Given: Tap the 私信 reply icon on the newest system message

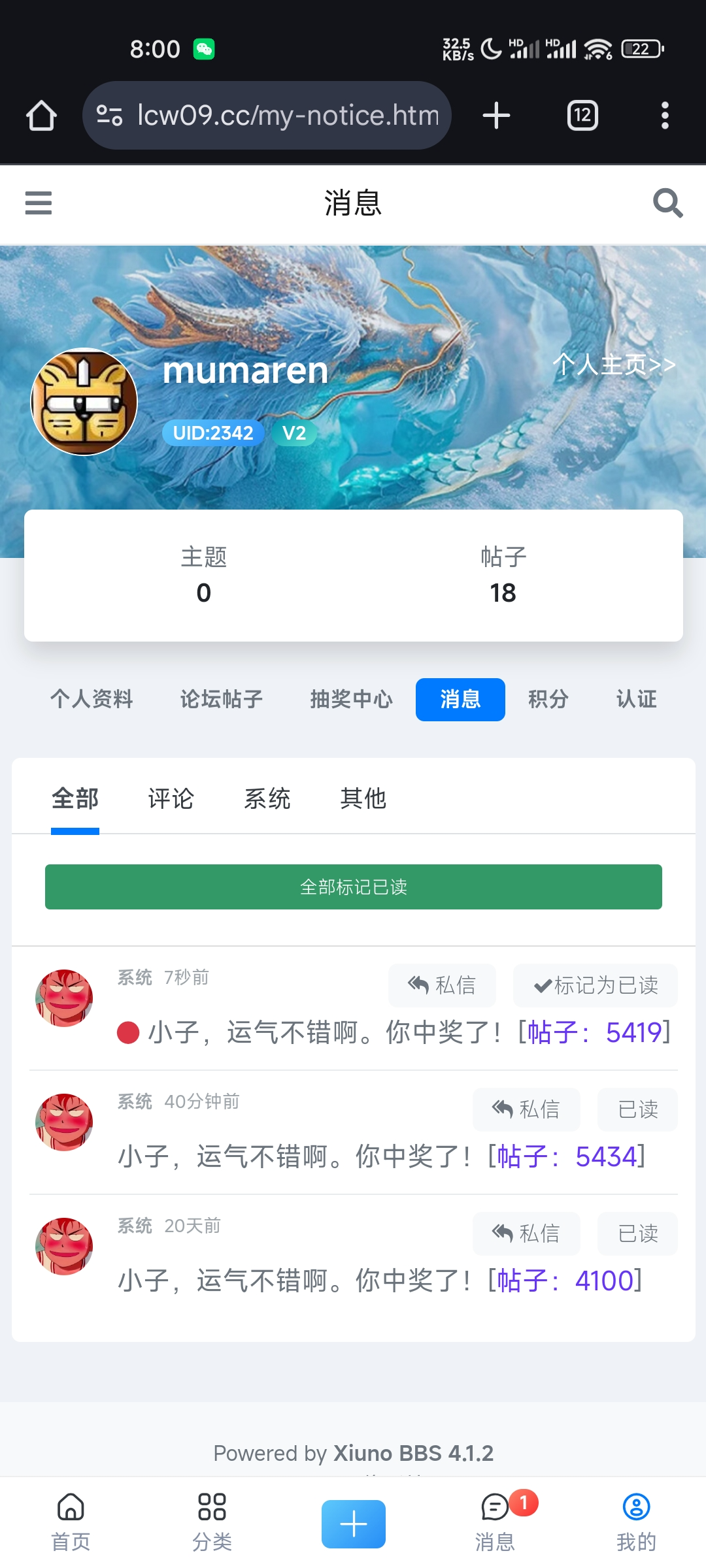Looking at the screenshot, I should (x=442, y=985).
